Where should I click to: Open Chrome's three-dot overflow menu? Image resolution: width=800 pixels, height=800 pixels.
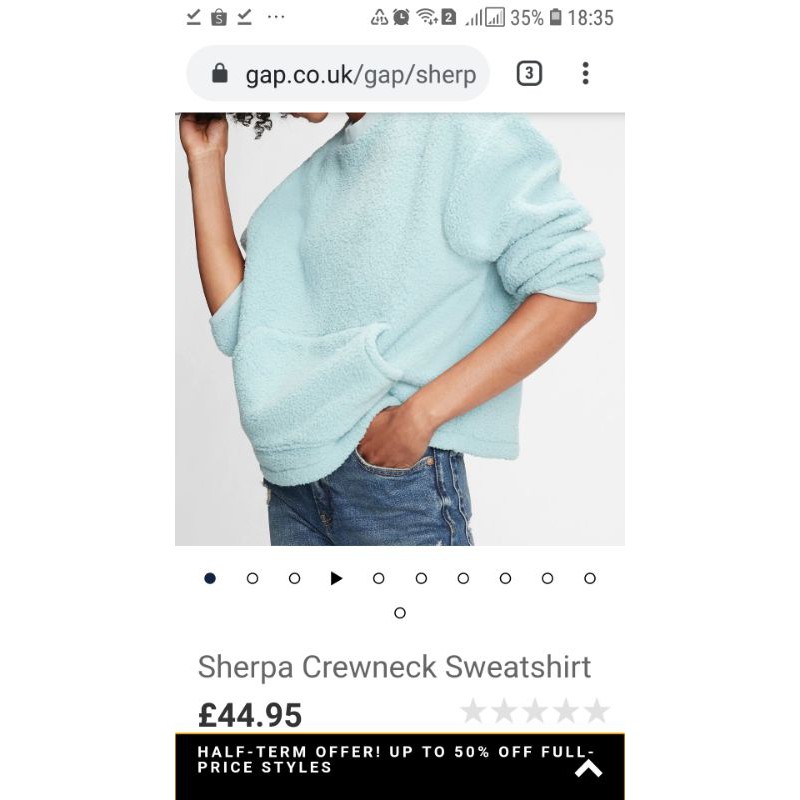585,73
